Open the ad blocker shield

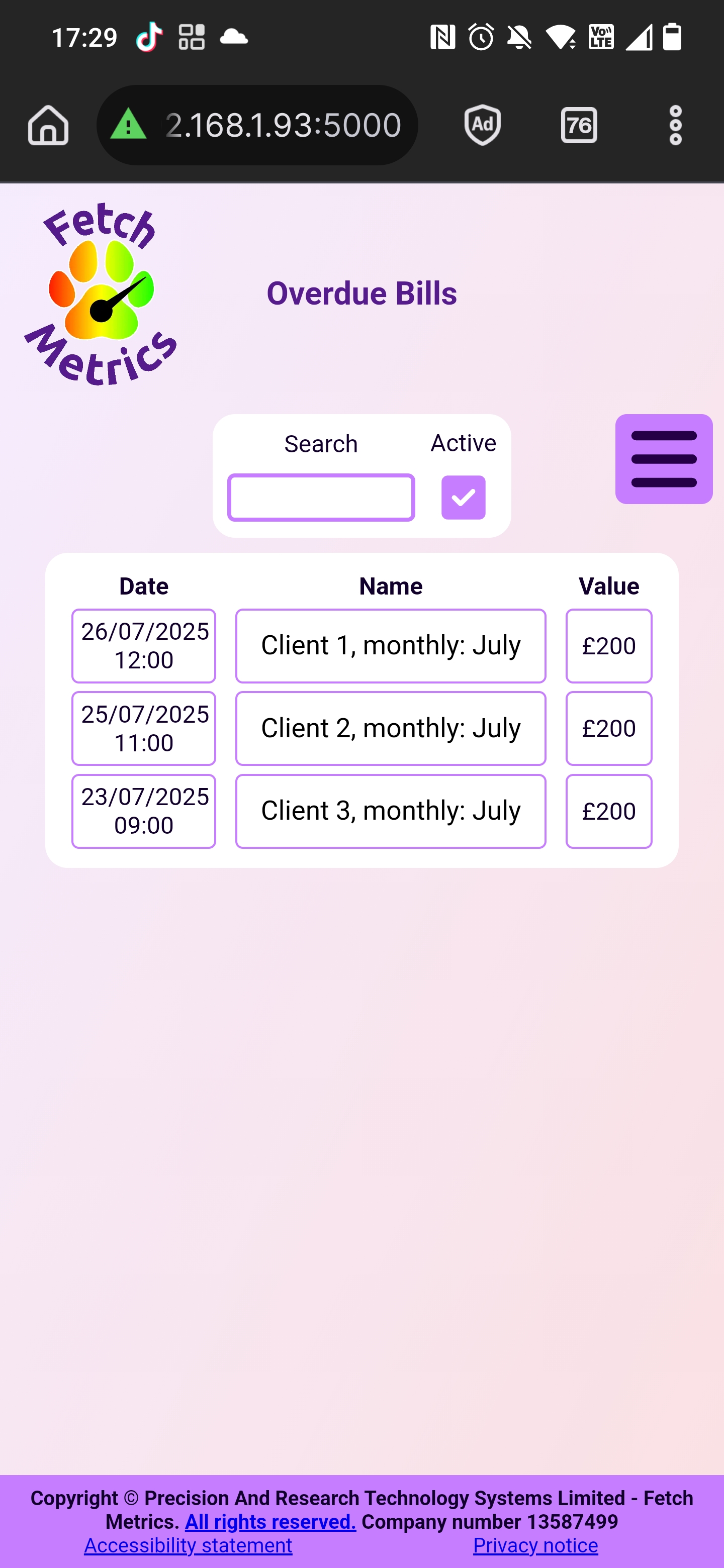(x=482, y=126)
